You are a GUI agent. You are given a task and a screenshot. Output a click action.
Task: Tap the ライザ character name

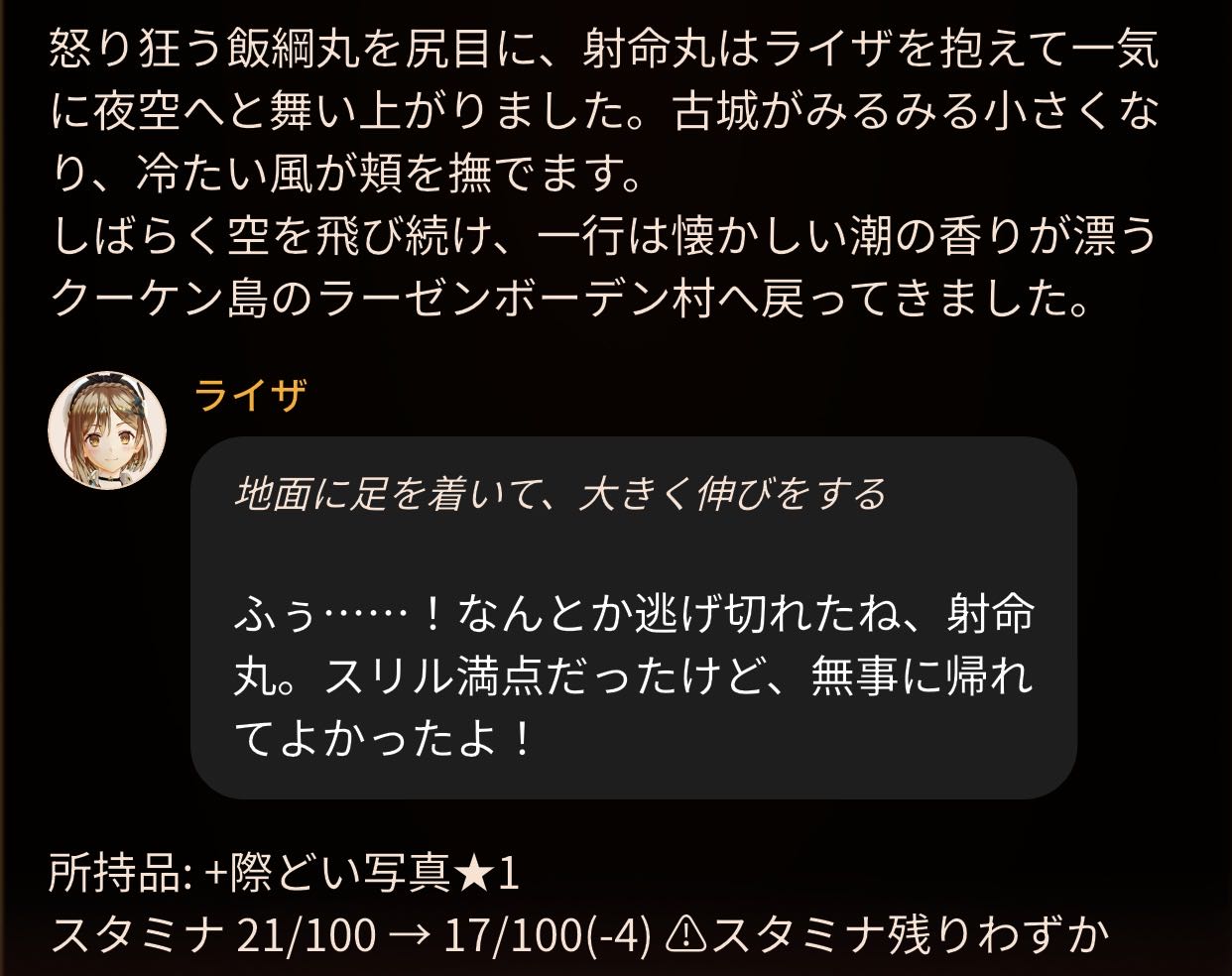pyautogui.click(x=249, y=396)
